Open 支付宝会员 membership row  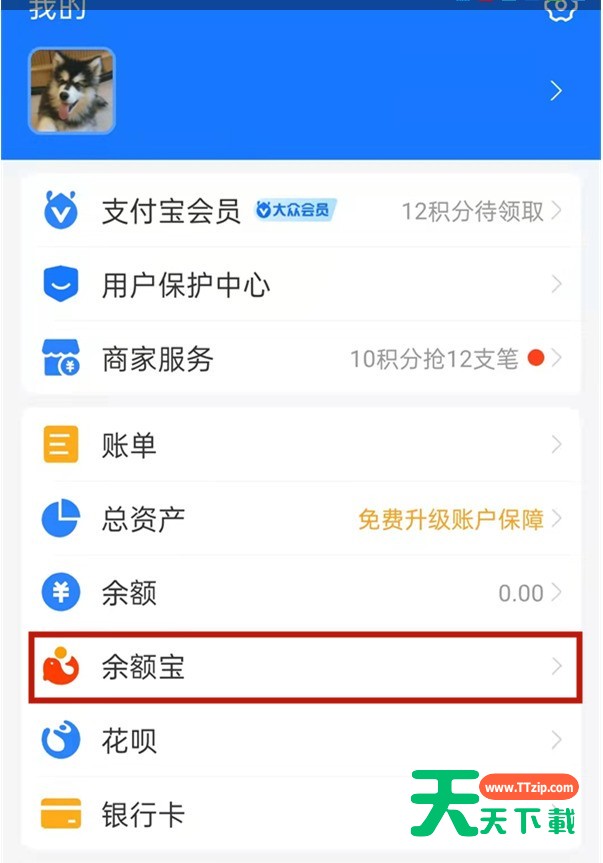300,211
